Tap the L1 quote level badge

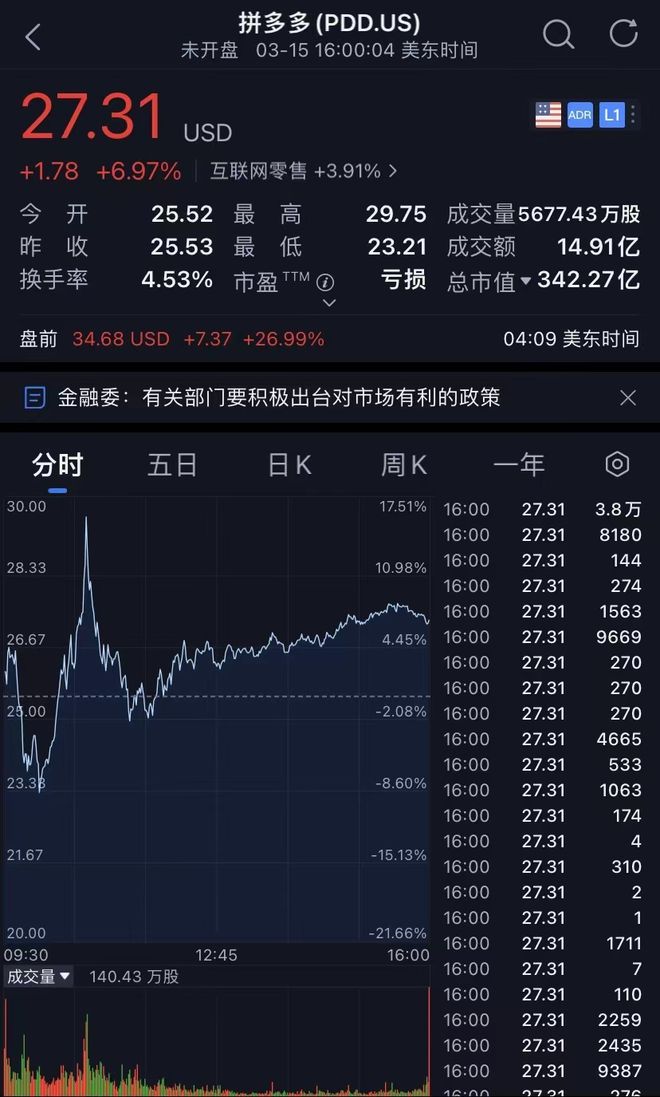[x=612, y=115]
